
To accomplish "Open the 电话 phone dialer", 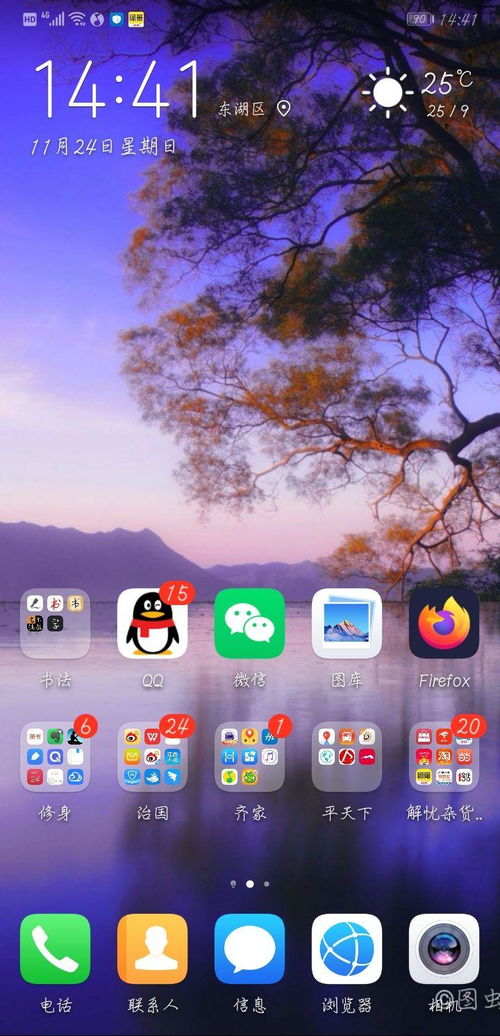I will pyautogui.click(x=55, y=949).
